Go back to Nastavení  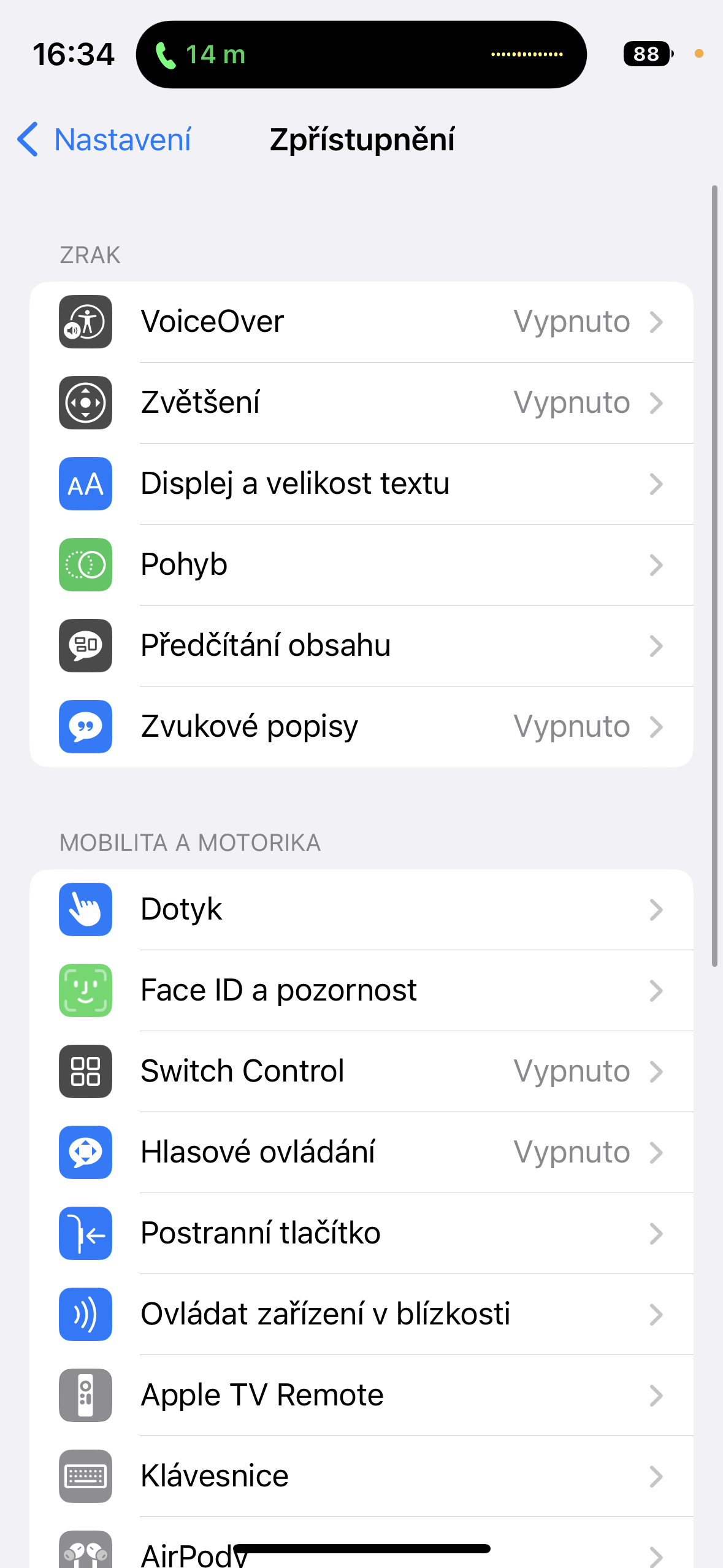point(104,140)
